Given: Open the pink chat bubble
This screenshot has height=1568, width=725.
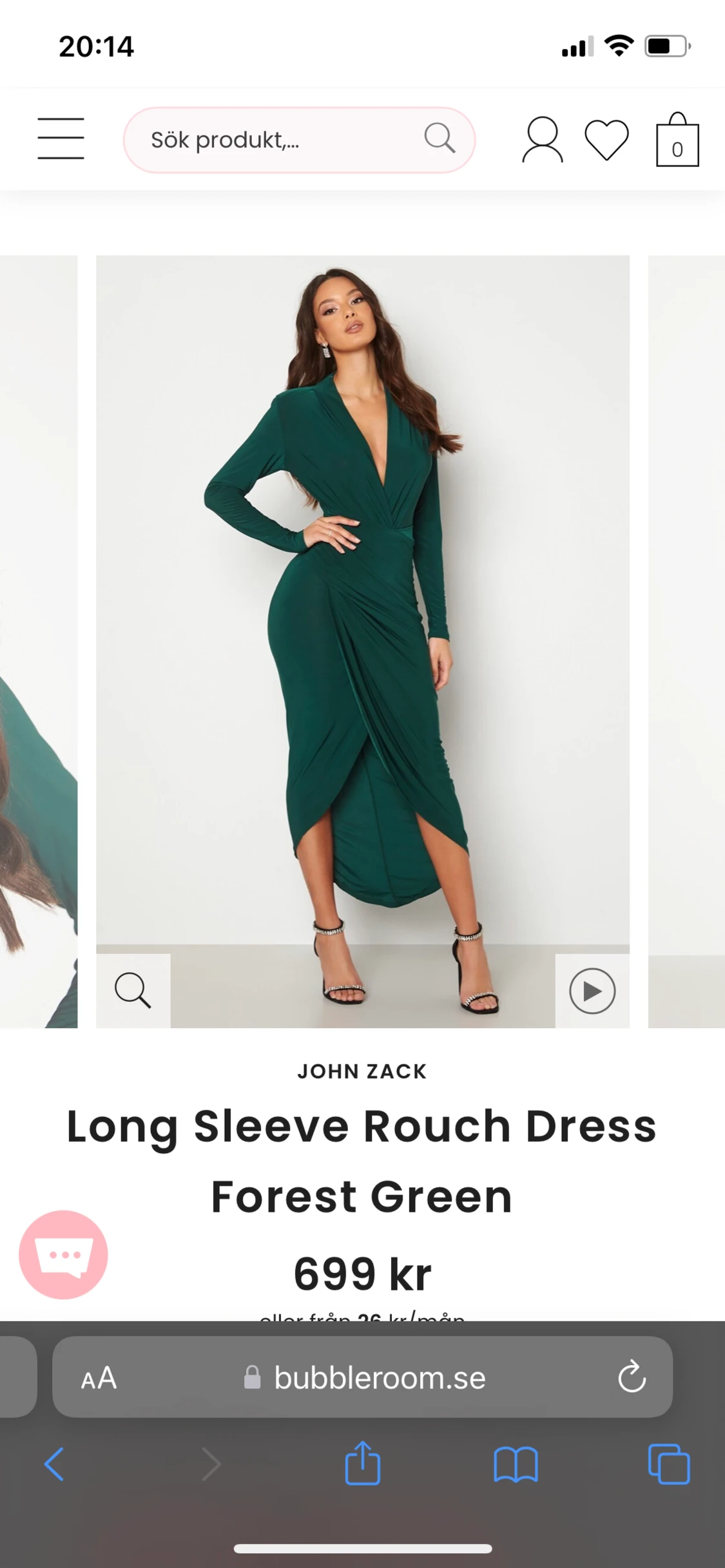Looking at the screenshot, I should (63, 1254).
